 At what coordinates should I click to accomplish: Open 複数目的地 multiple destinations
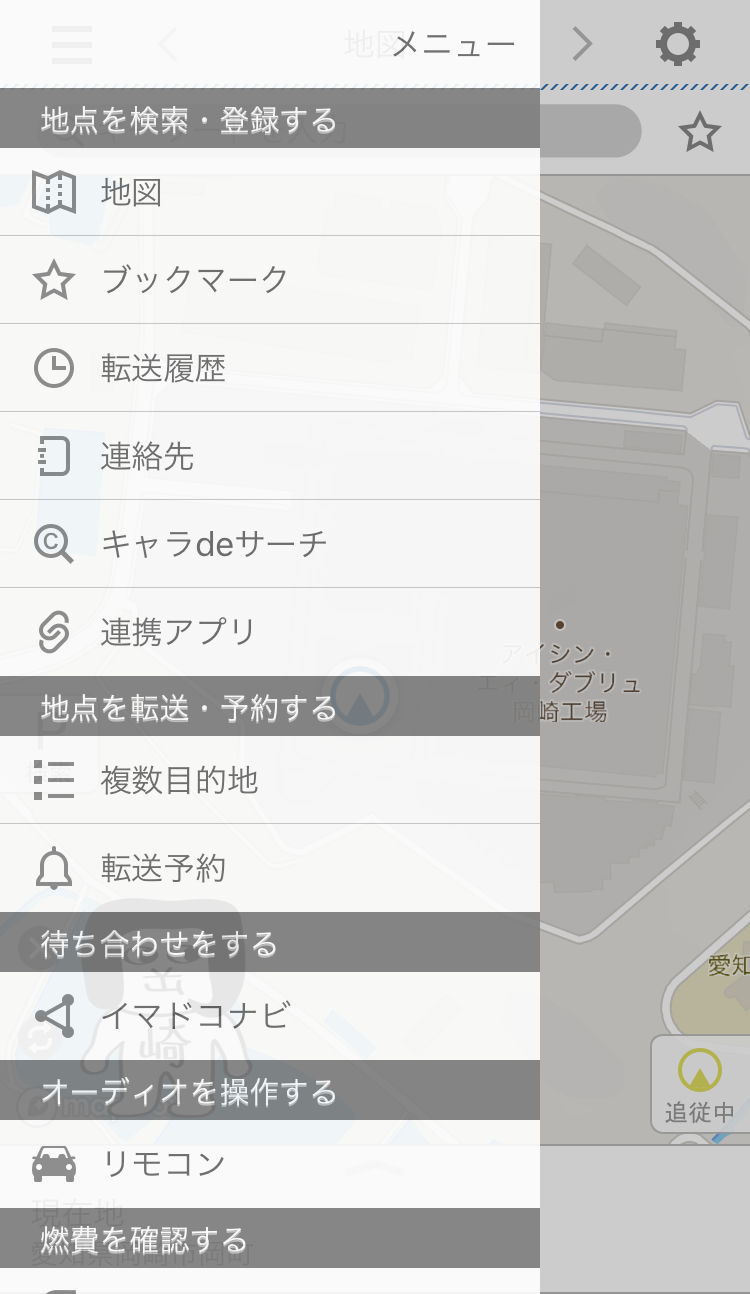(x=270, y=780)
